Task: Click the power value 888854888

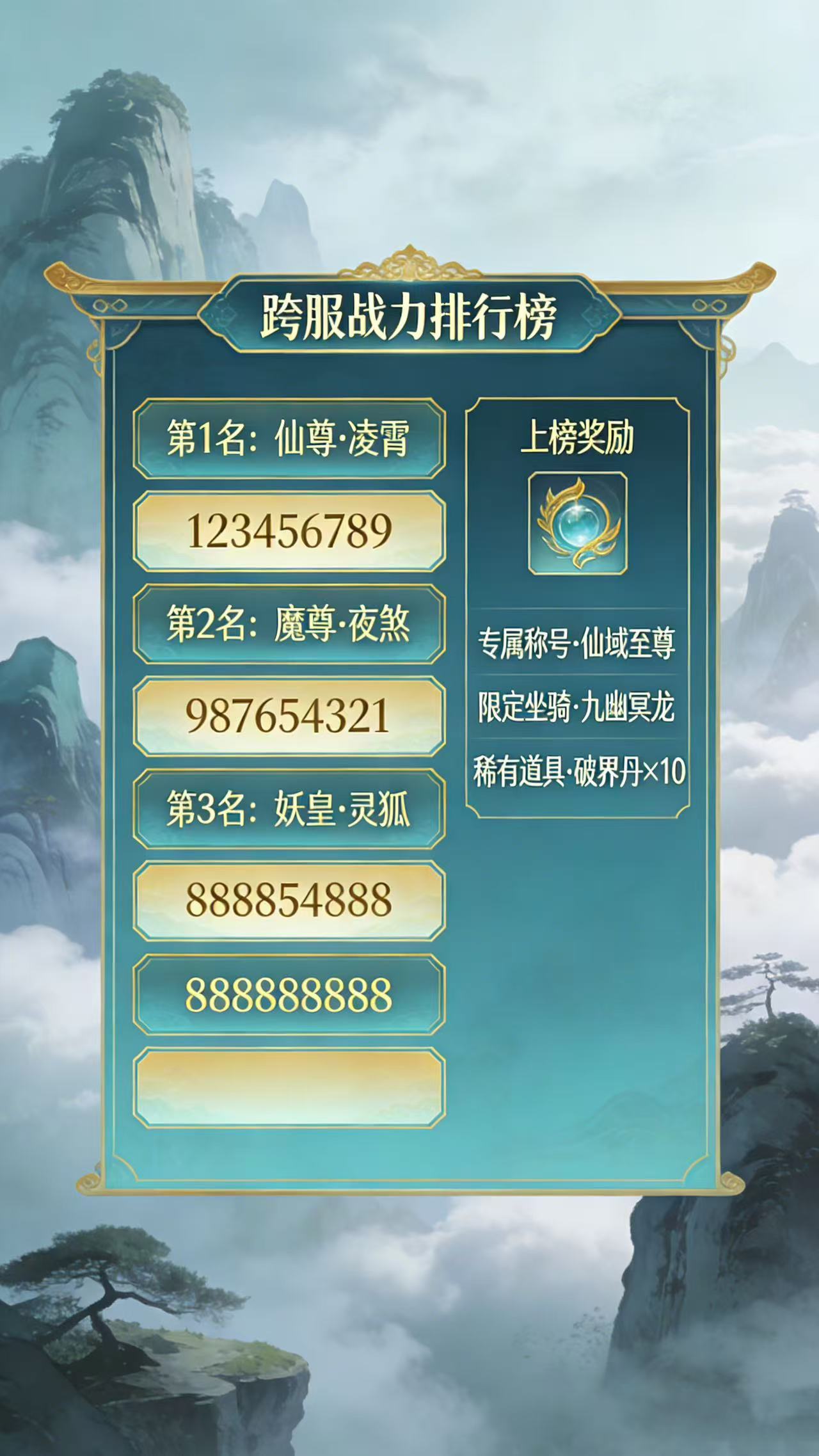Action: [289, 900]
